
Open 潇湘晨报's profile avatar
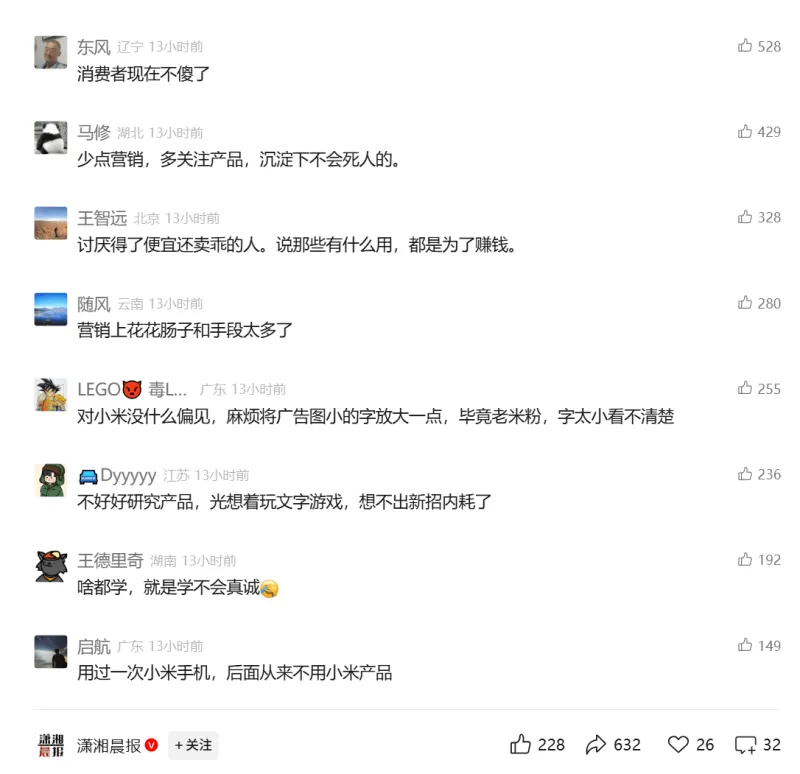point(51,745)
